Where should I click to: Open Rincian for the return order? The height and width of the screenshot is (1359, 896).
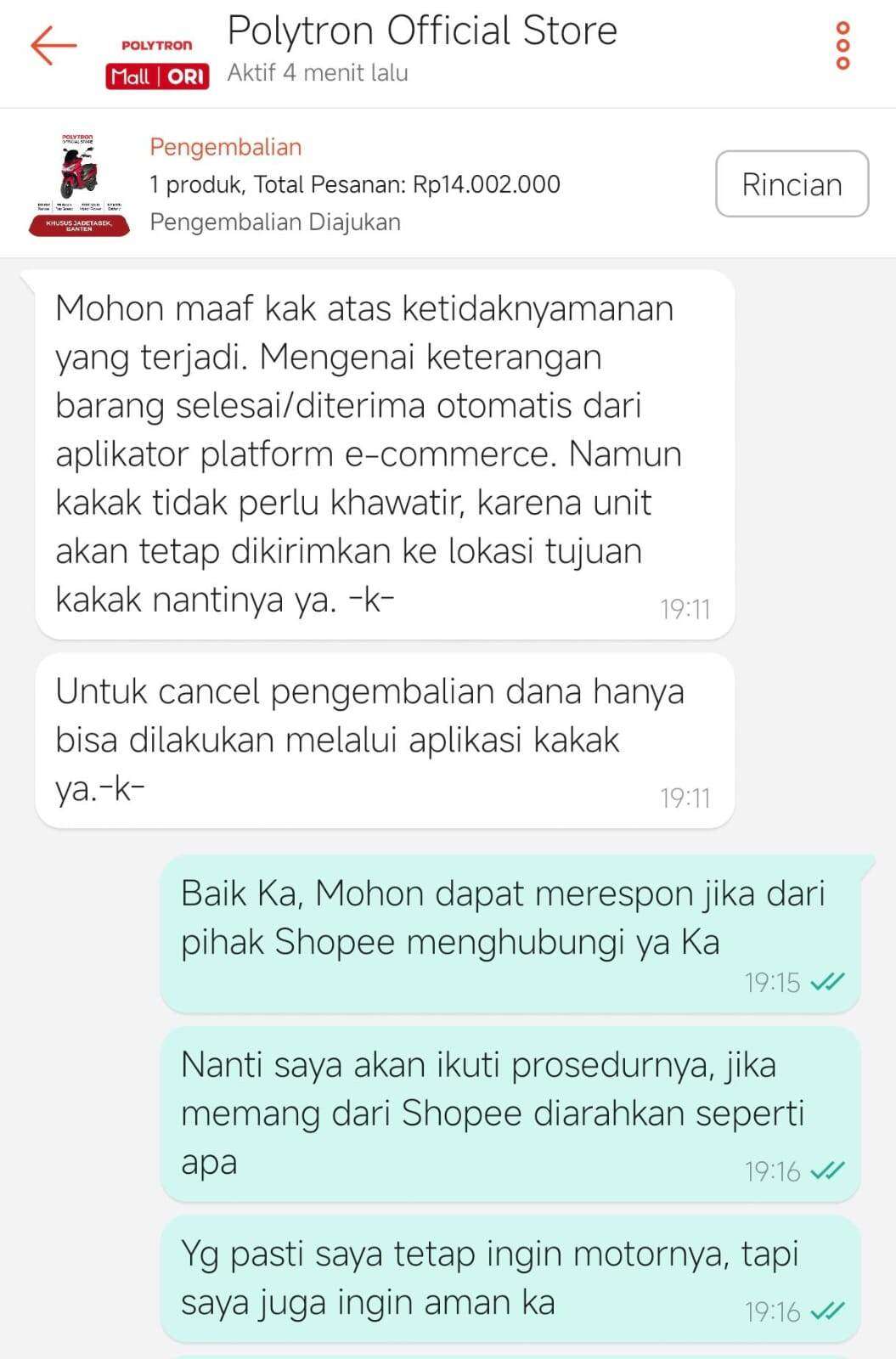[792, 184]
